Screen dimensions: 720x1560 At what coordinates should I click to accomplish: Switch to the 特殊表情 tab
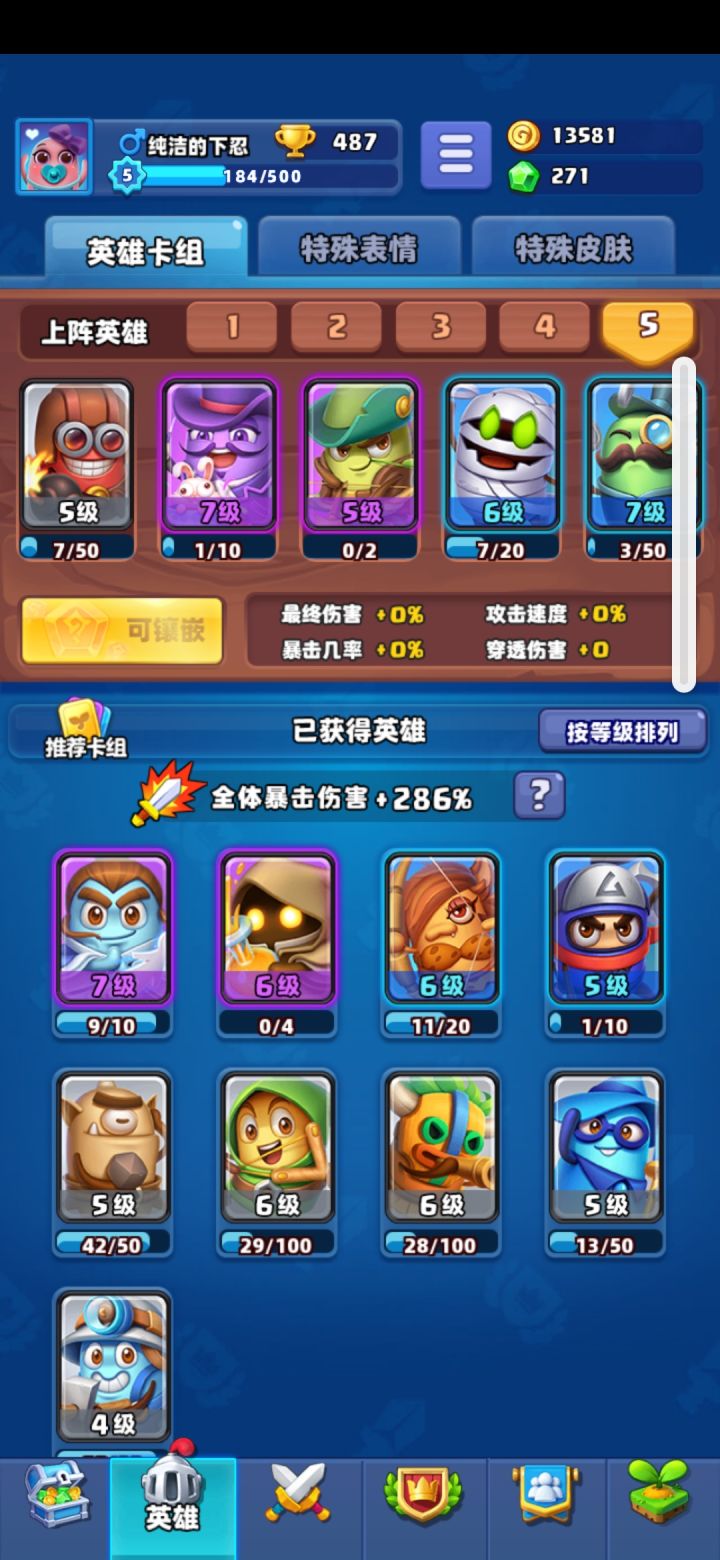[358, 248]
